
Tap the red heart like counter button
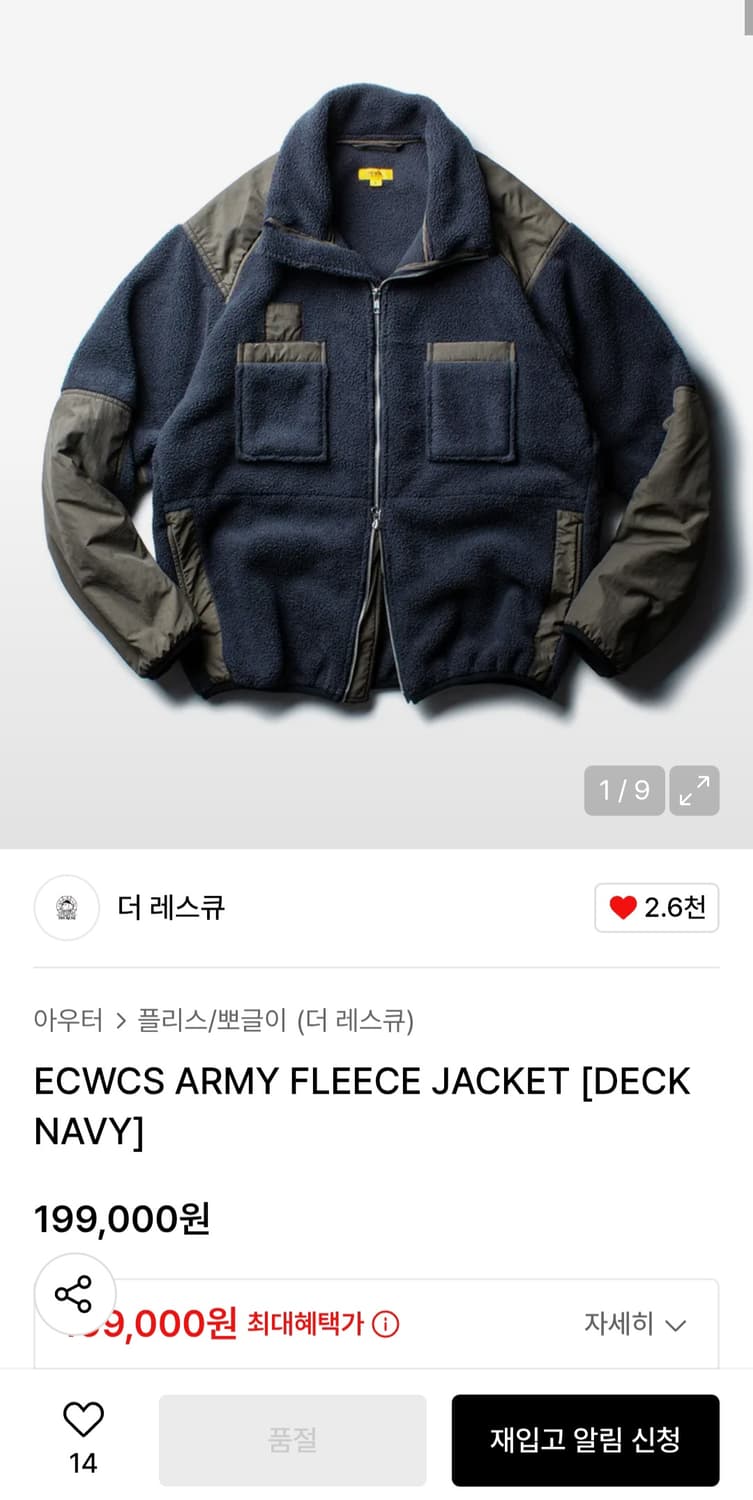655,908
